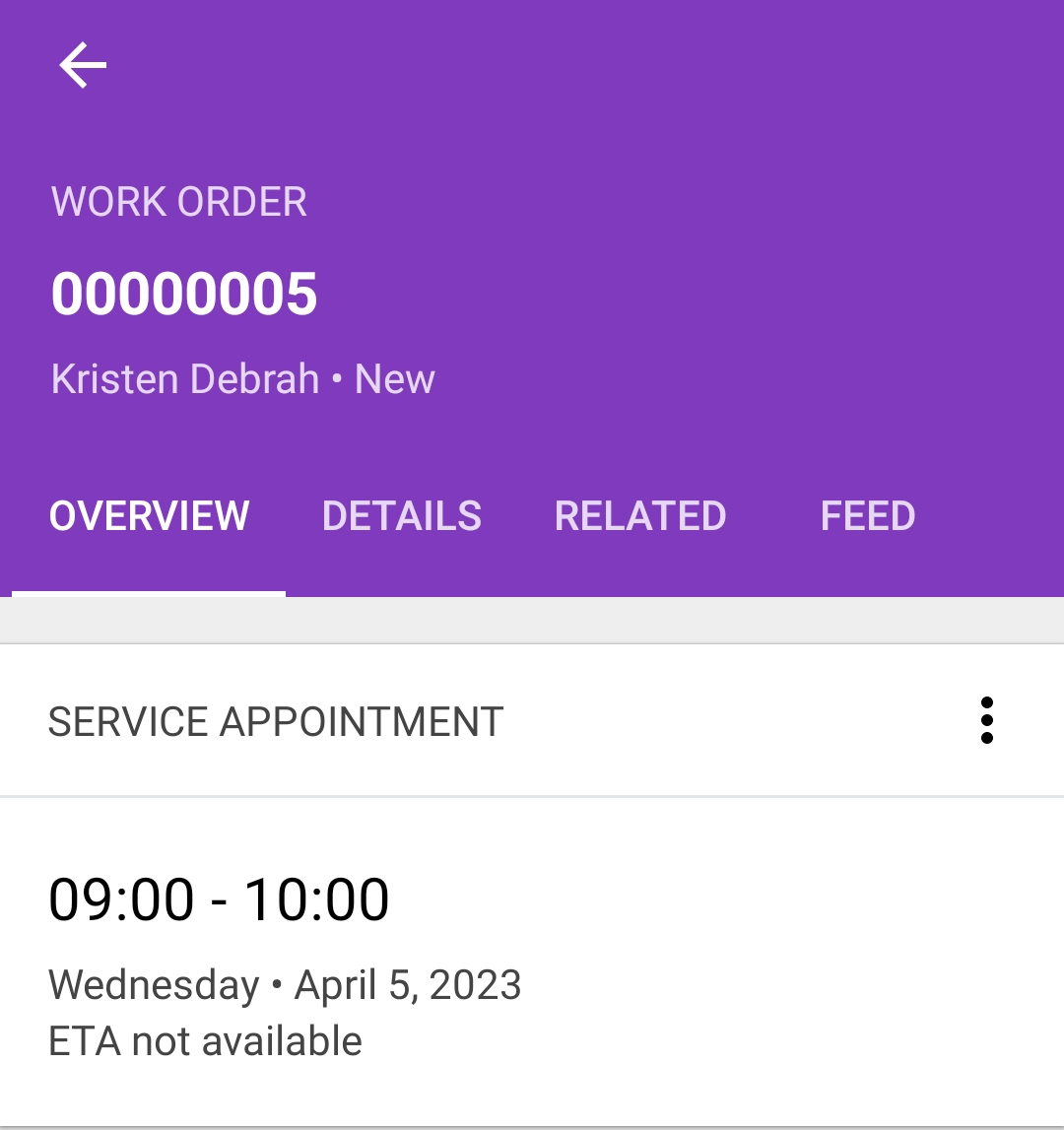
Task: View the FEED tab
Action: tap(867, 515)
